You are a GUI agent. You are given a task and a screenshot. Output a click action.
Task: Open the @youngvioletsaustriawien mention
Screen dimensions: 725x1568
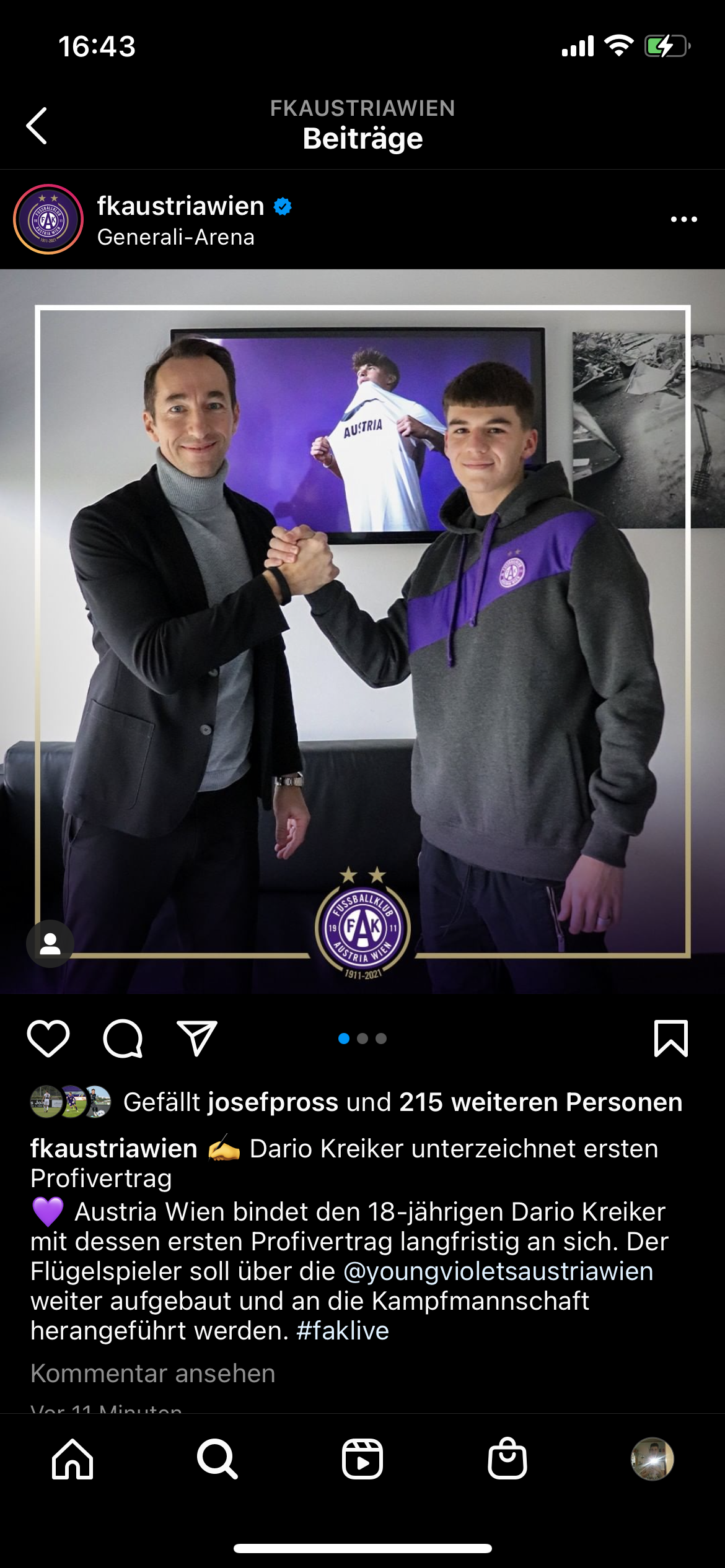click(x=498, y=1271)
